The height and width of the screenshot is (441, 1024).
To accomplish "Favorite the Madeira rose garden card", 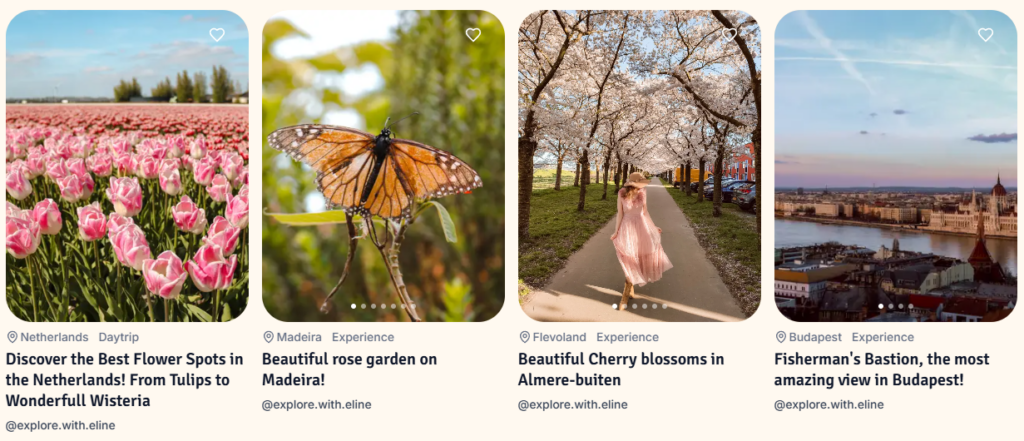I will (473, 35).
